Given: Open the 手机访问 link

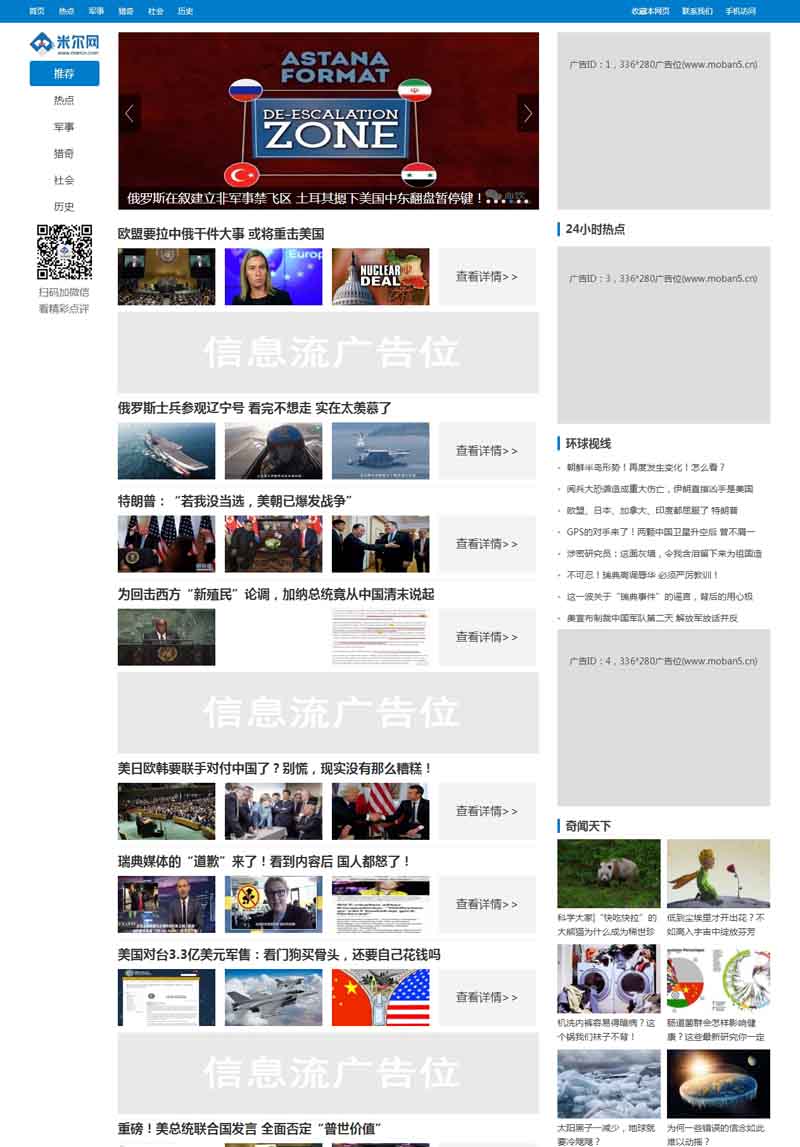Looking at the screenshot, I should point(740,11).
